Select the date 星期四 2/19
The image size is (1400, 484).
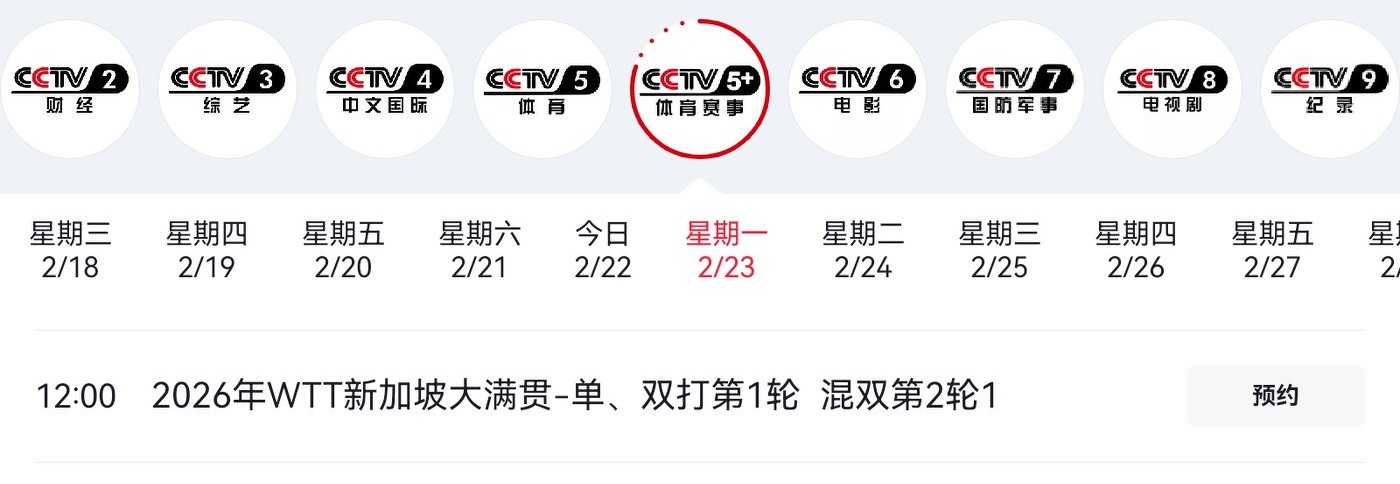206,250
